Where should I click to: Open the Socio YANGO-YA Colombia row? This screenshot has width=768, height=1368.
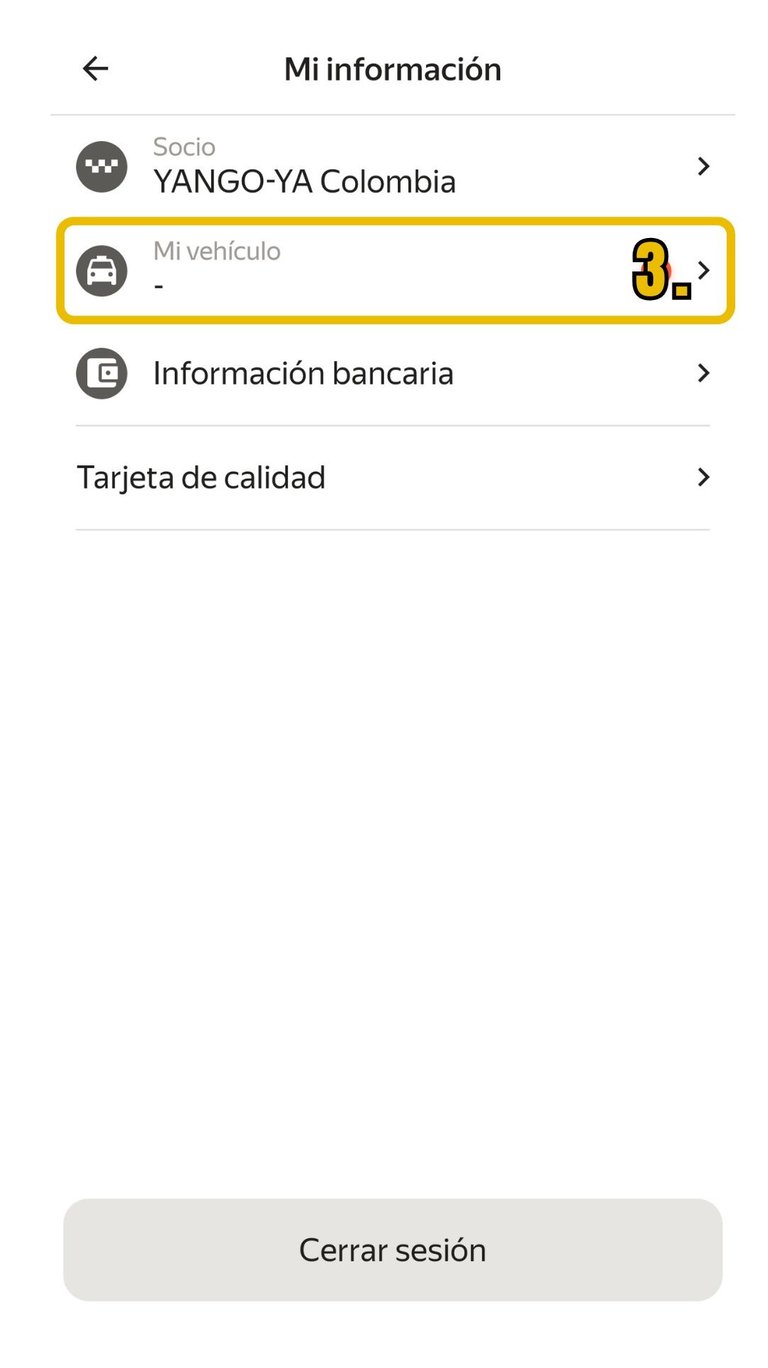coord(392,166)
